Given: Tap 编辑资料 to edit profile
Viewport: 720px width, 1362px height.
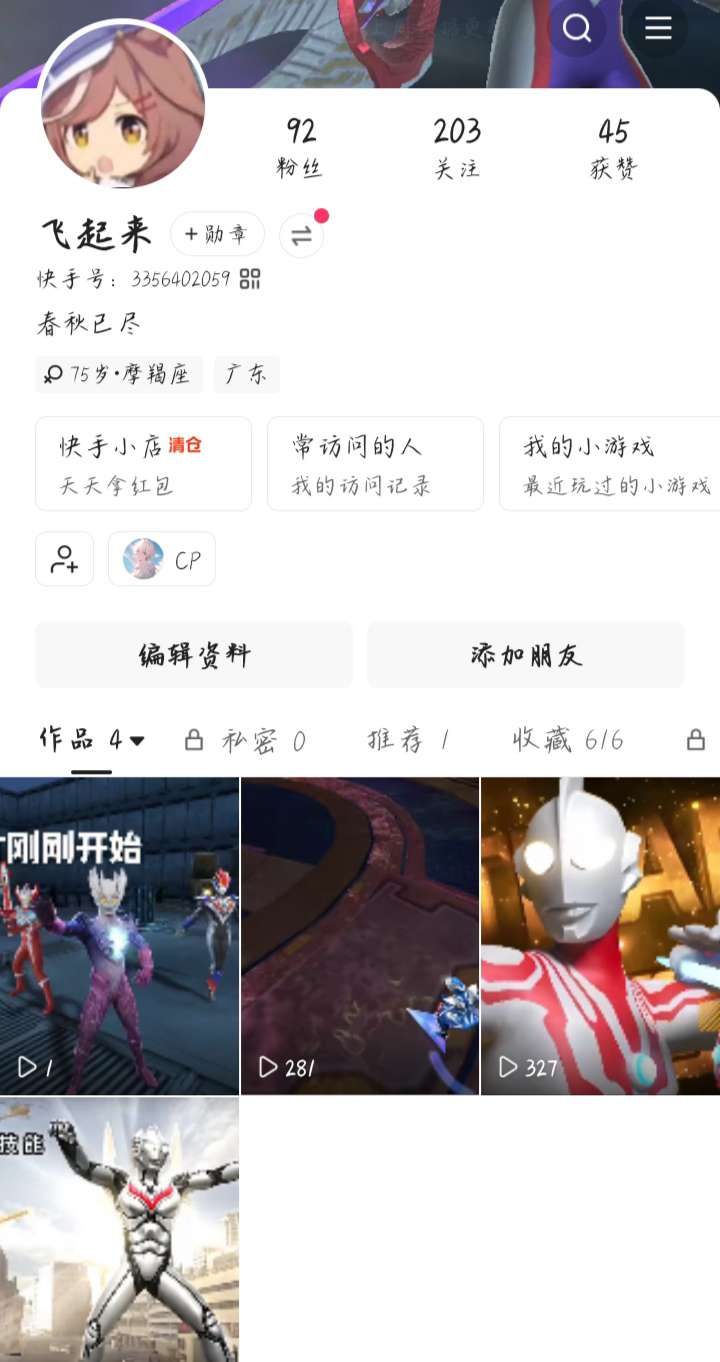Looking at the screenshot, I should [194, 655].
